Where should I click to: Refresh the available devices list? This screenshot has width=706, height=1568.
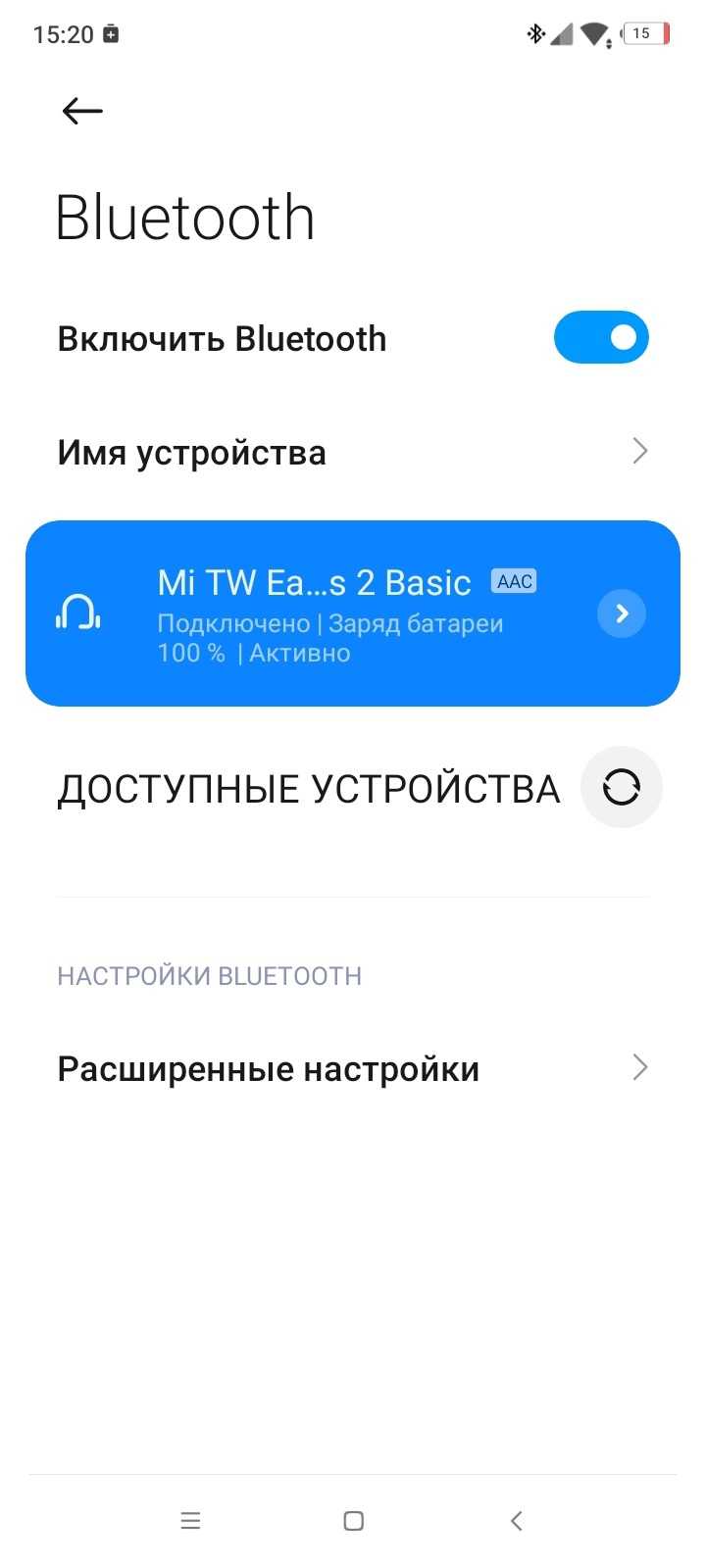622,787
